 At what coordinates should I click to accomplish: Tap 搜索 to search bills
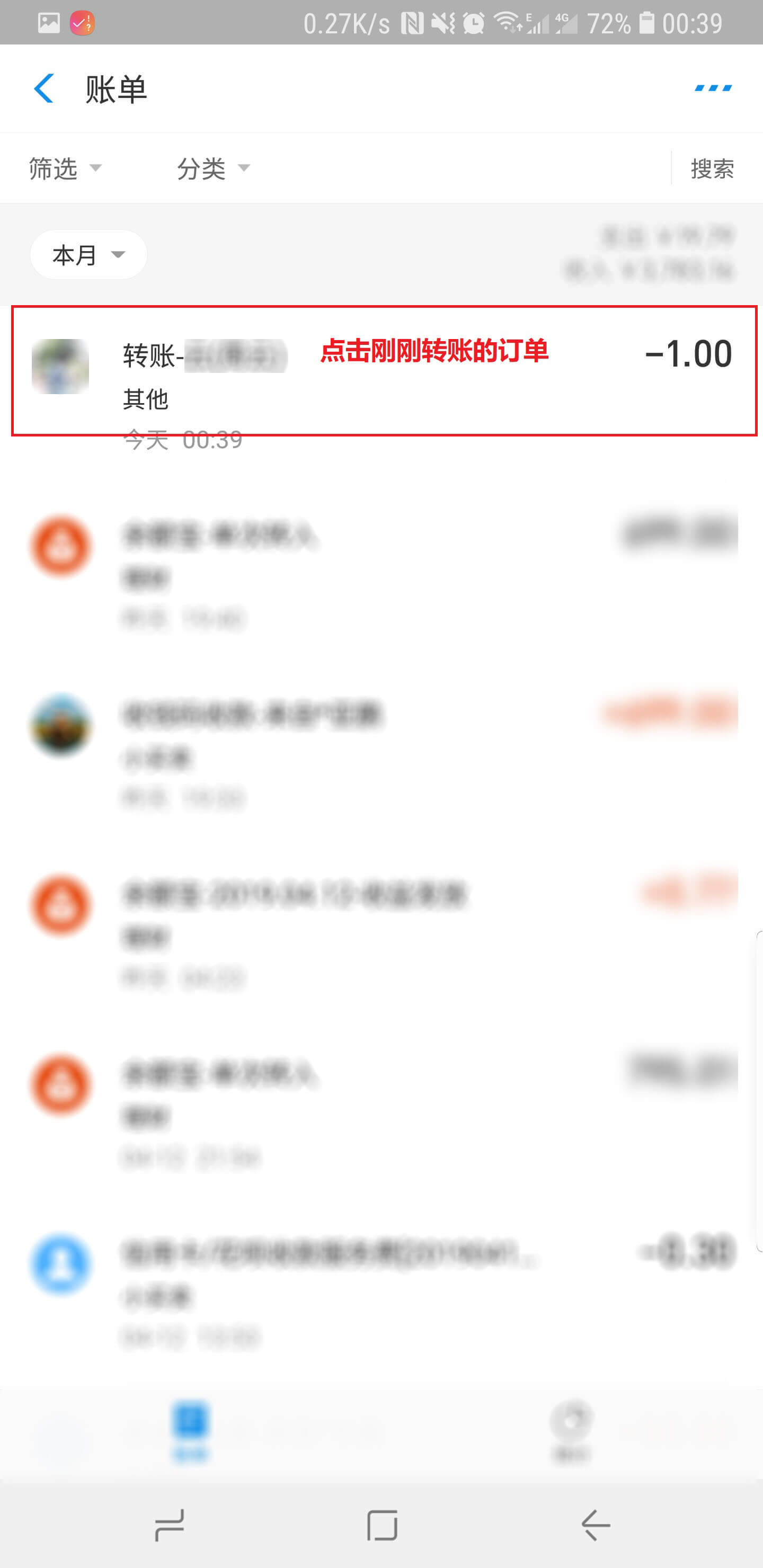click(711, 168)
